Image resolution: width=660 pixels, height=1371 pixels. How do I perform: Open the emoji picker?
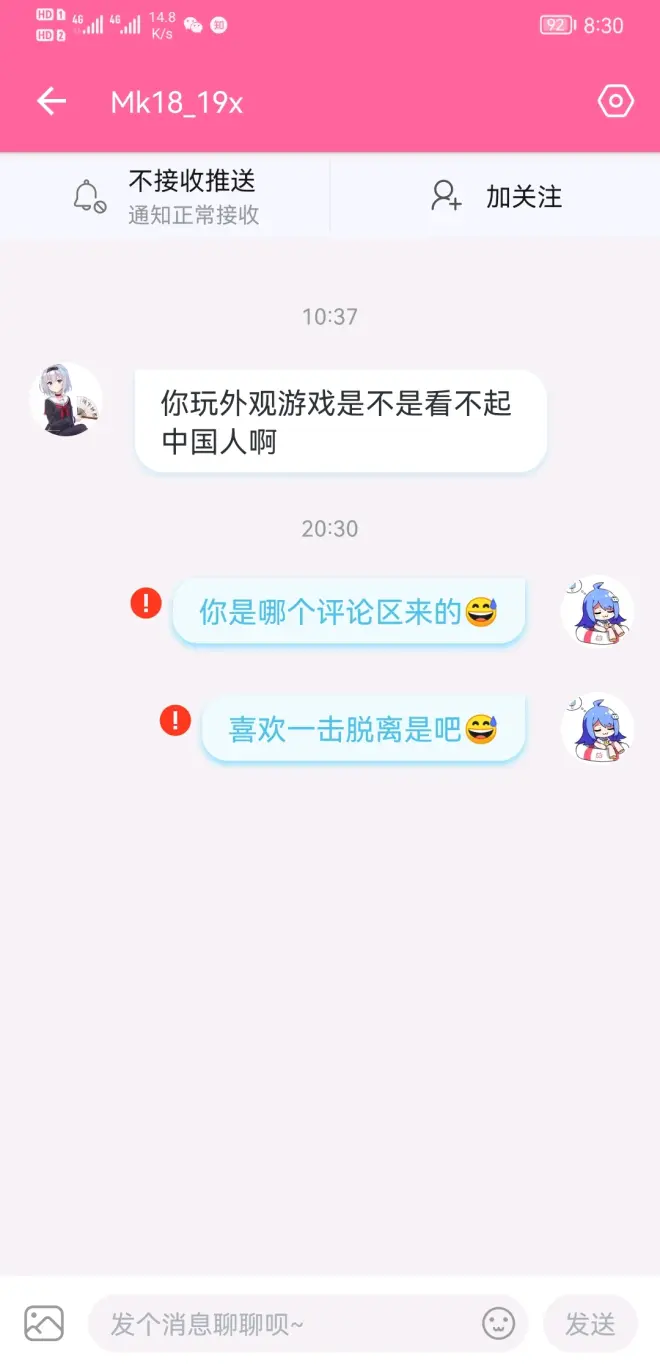[x=498, y=1323]
